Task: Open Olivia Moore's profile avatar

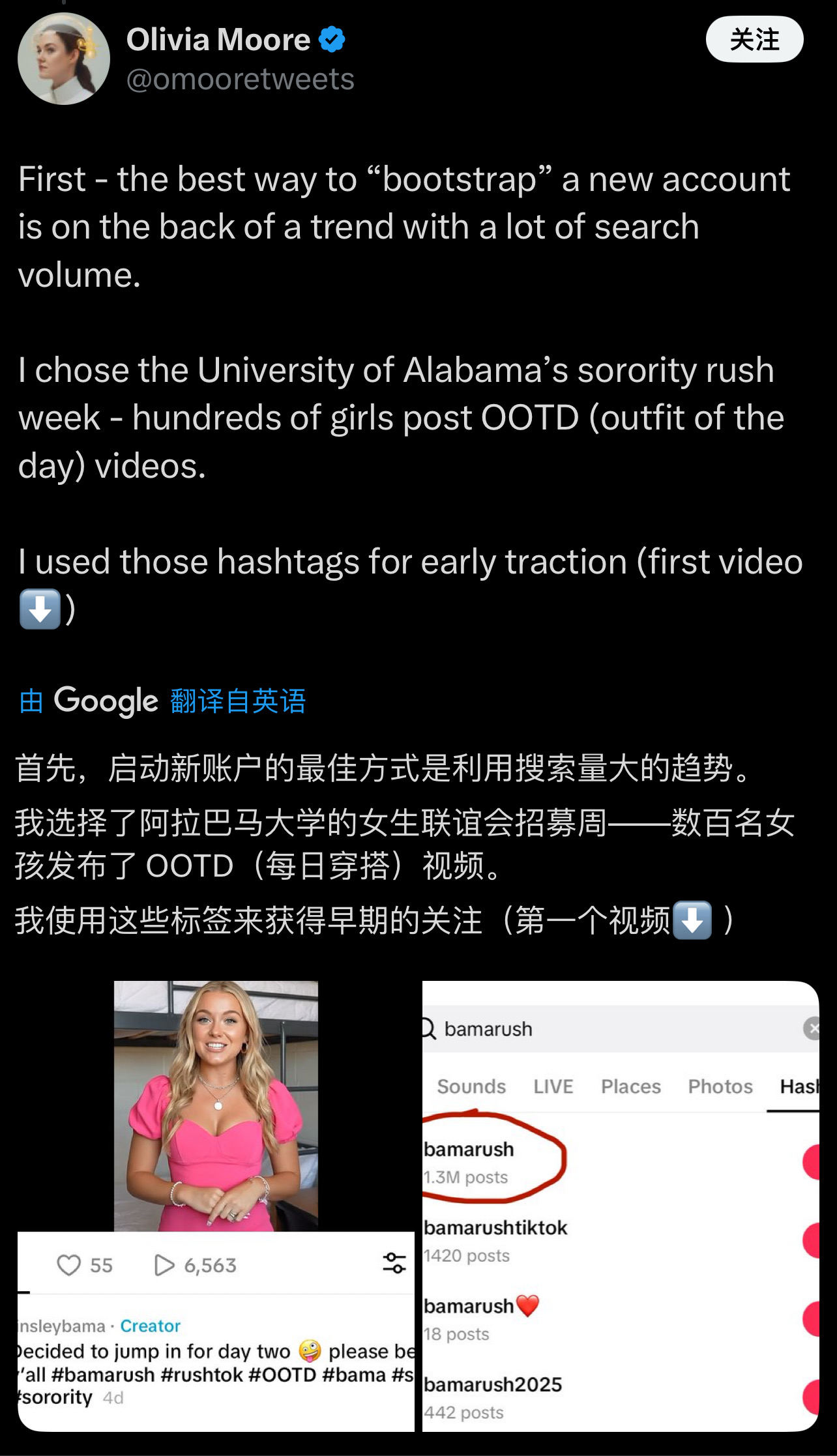Action: [x=64, y=59]
